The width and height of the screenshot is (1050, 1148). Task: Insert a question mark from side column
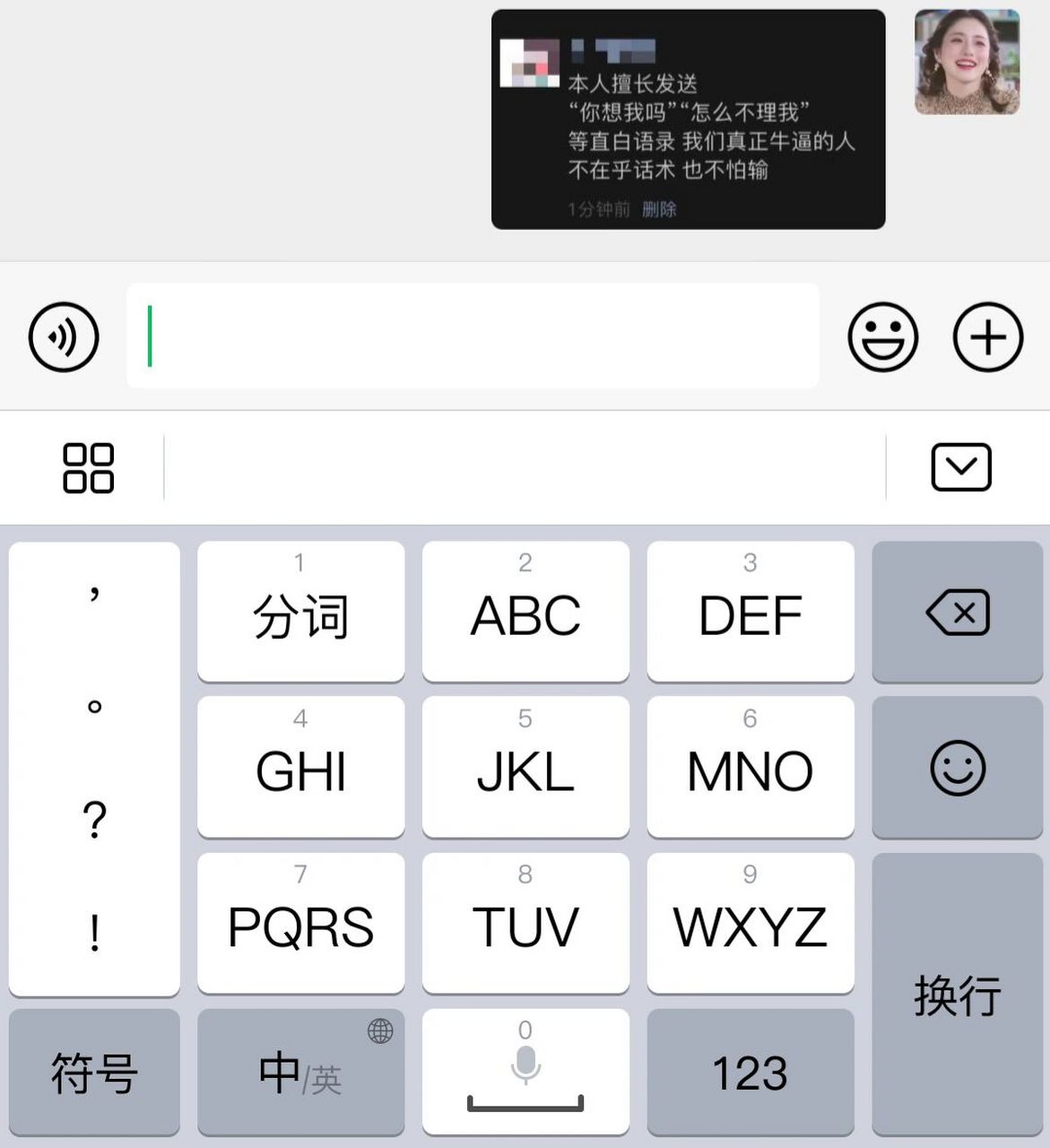point(94,820)
